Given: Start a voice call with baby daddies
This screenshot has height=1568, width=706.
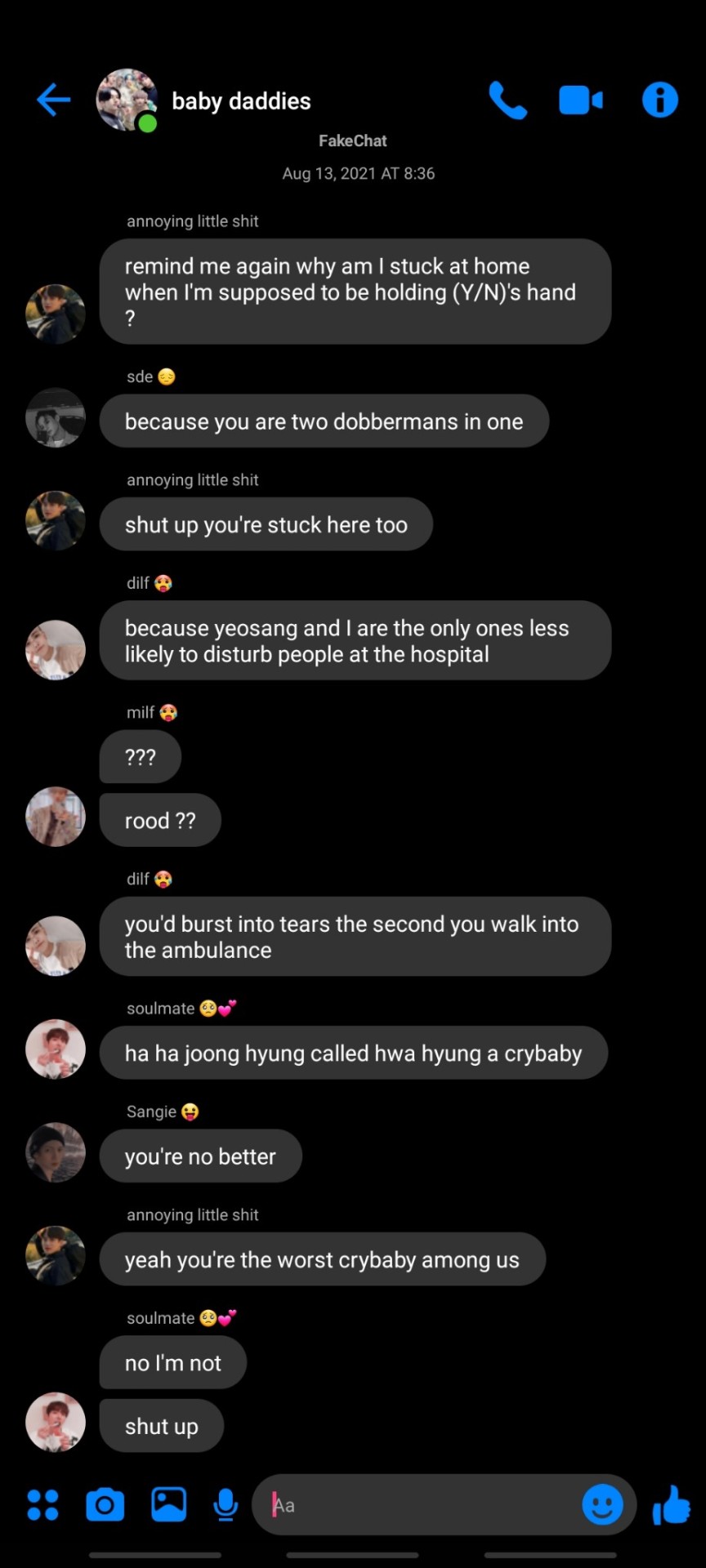Looking at the screenshot, I should (x=507, y=100).
